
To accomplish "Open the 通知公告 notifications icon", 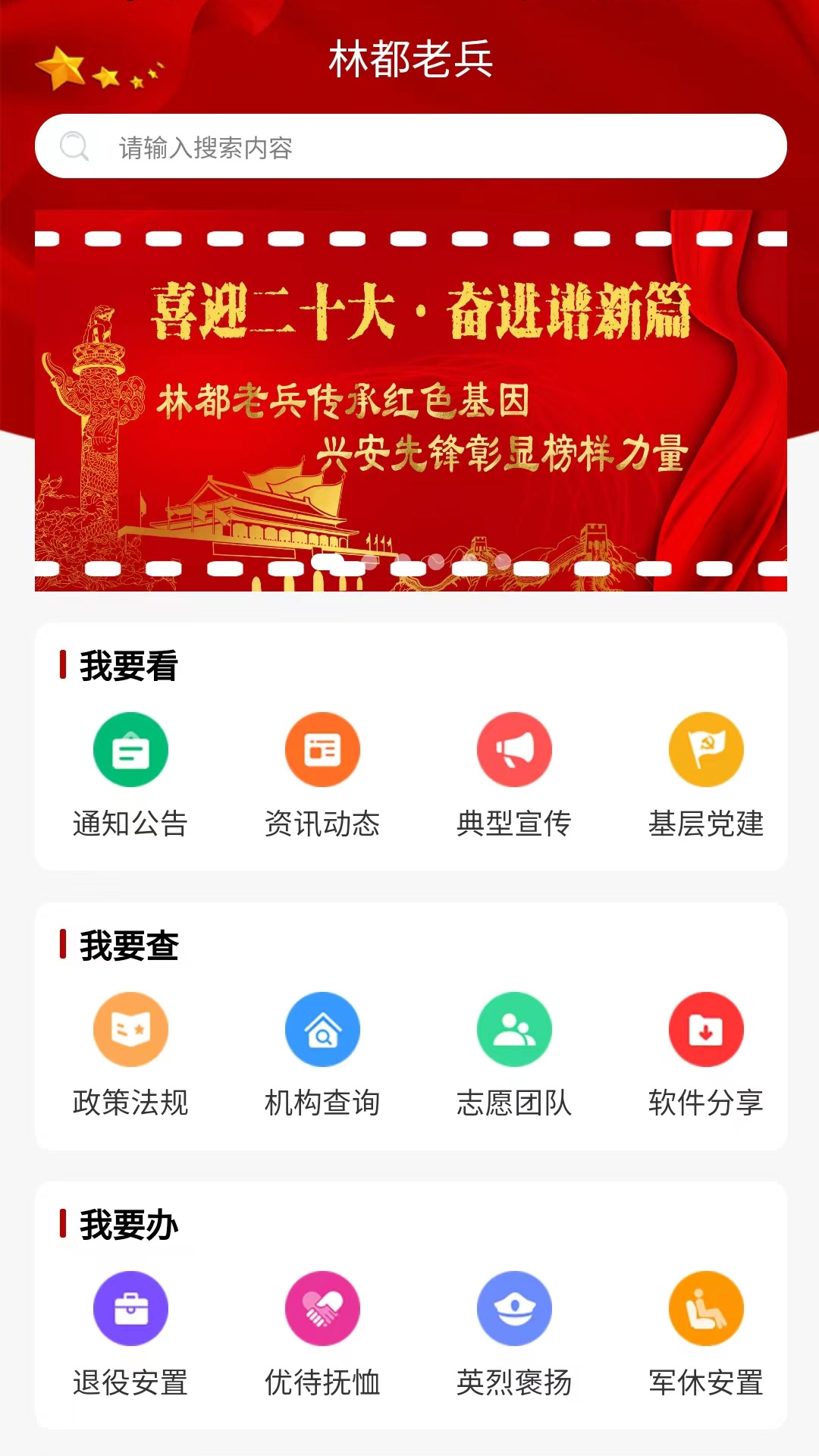I will coord(130,749).
